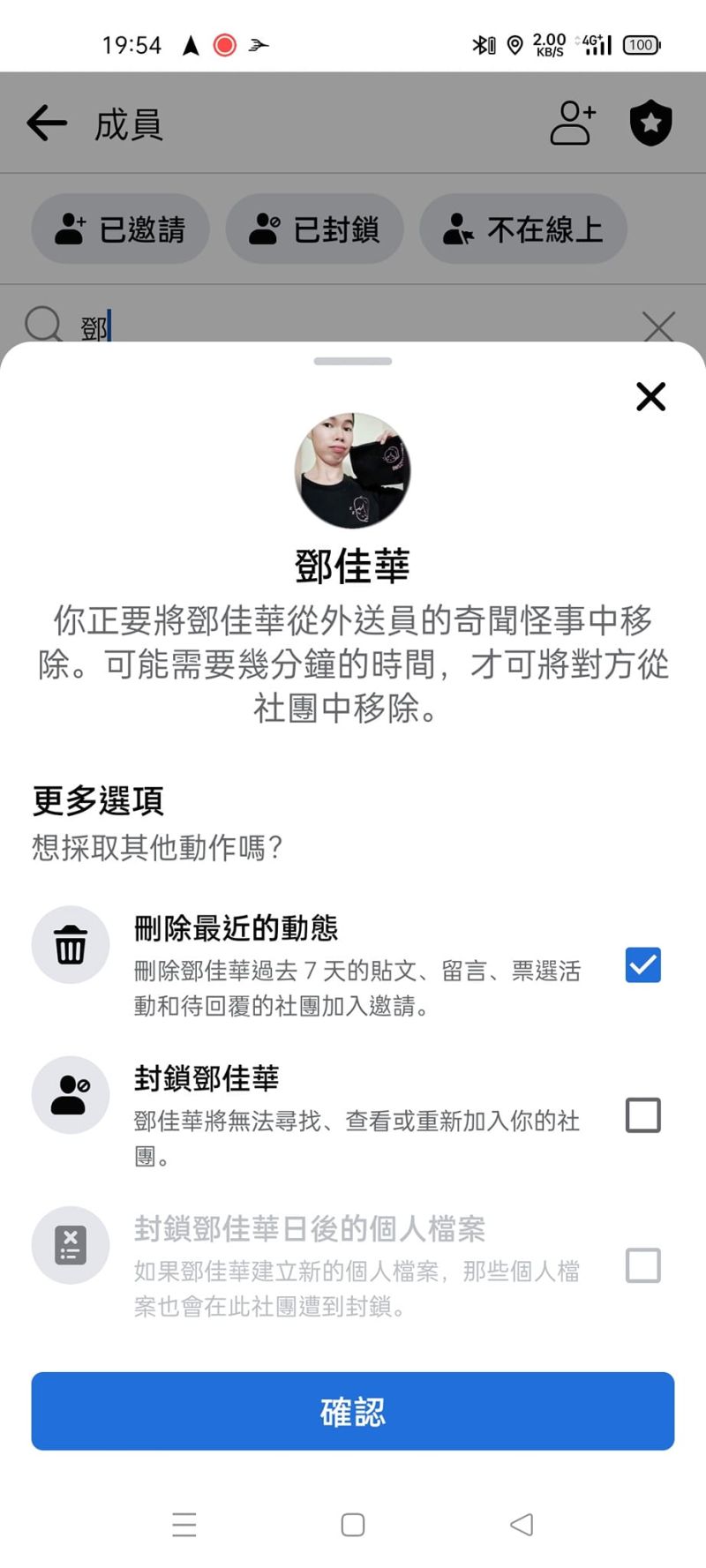Uncheck 刪除最近的動態 checkbox
The width and height of the screenshot is (706, 1568).
[642, 964]
